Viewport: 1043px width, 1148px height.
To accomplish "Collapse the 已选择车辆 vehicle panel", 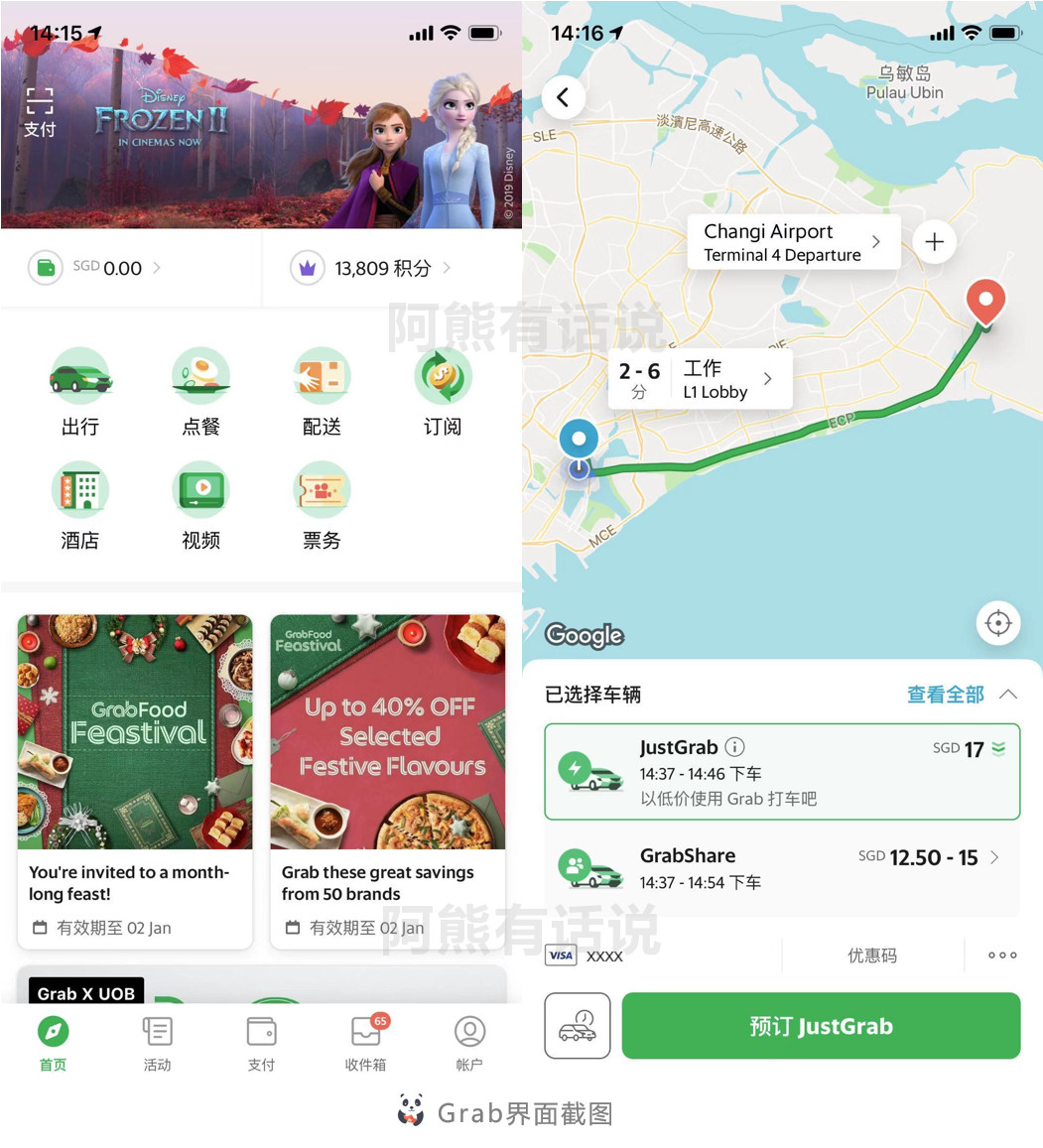I will 1009,695.
